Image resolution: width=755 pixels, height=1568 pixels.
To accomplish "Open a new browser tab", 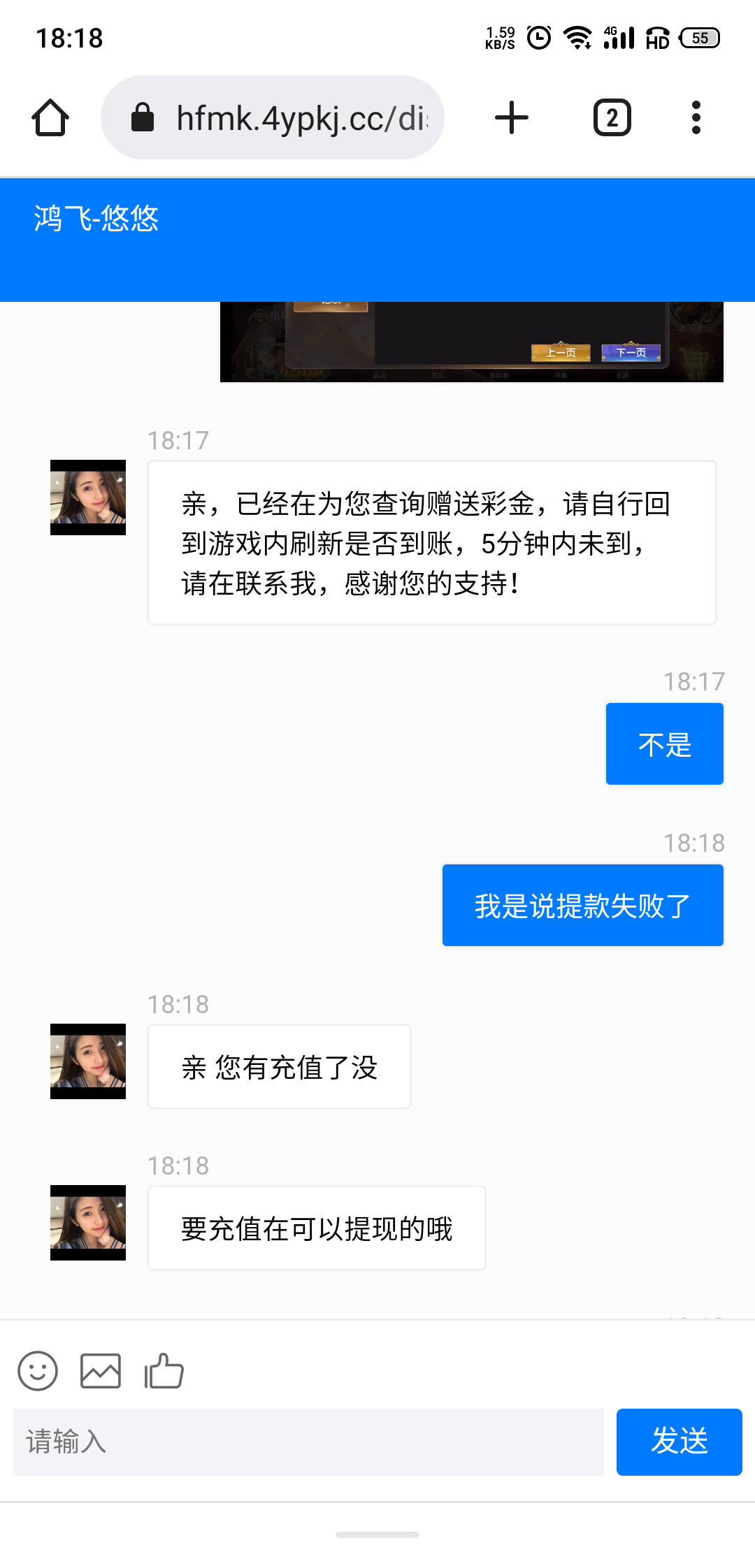I will [511, 117].
